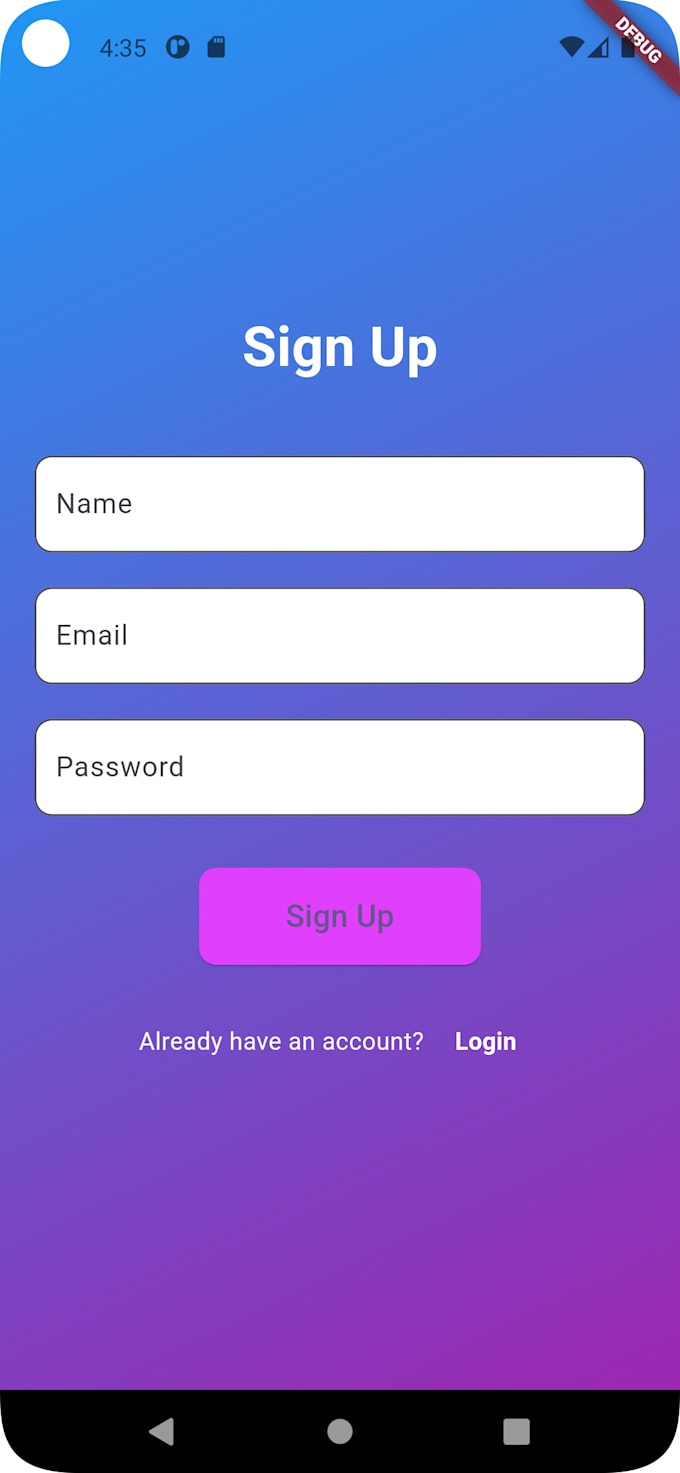The width and height of the screenshot is (680, 1473).
Task: Tap the Name input field
Action: tap(340, 504)
